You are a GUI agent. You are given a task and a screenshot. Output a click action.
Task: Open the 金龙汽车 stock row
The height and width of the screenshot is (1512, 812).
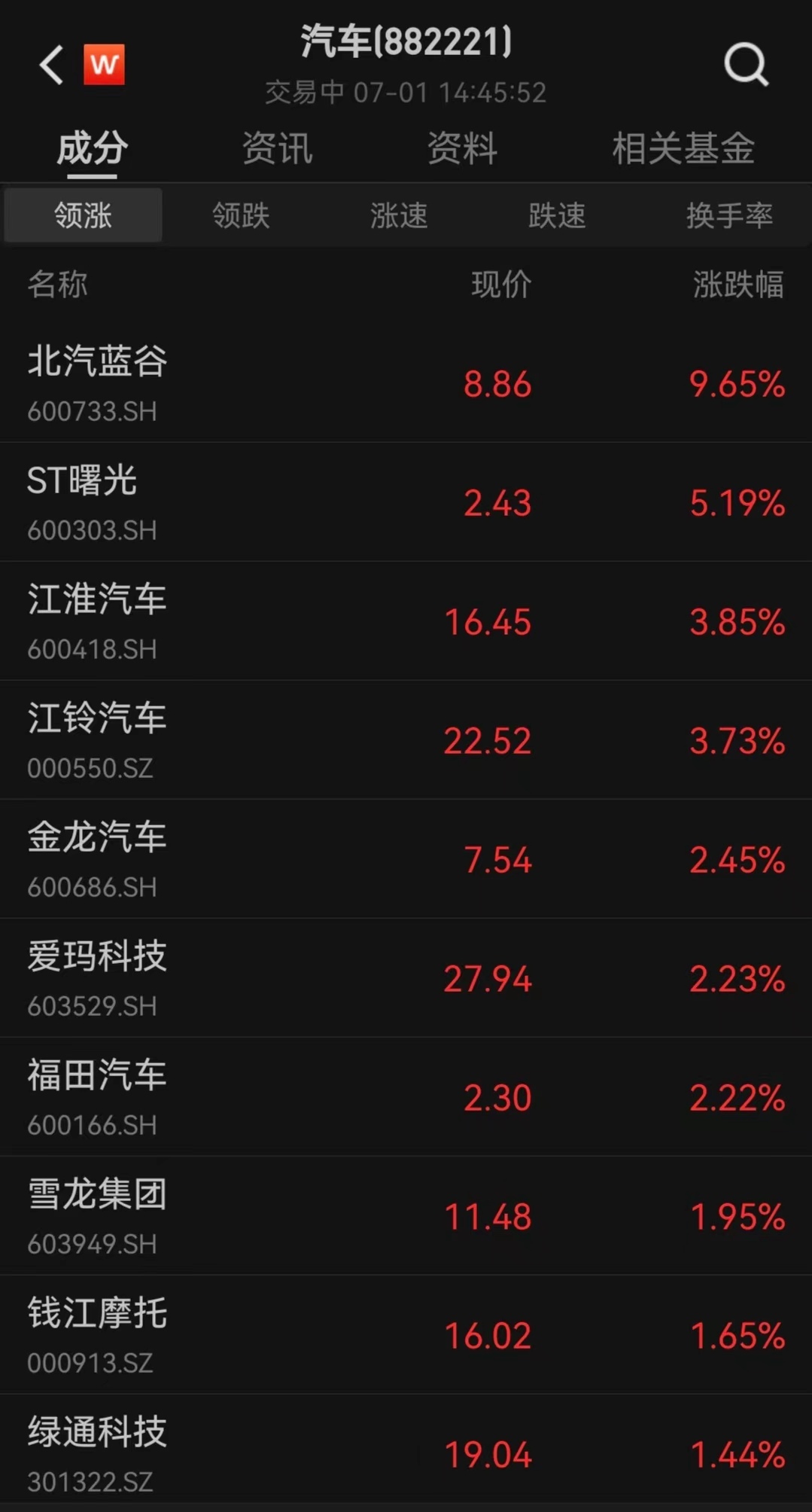pyautogui.click(x=406, y=859)
